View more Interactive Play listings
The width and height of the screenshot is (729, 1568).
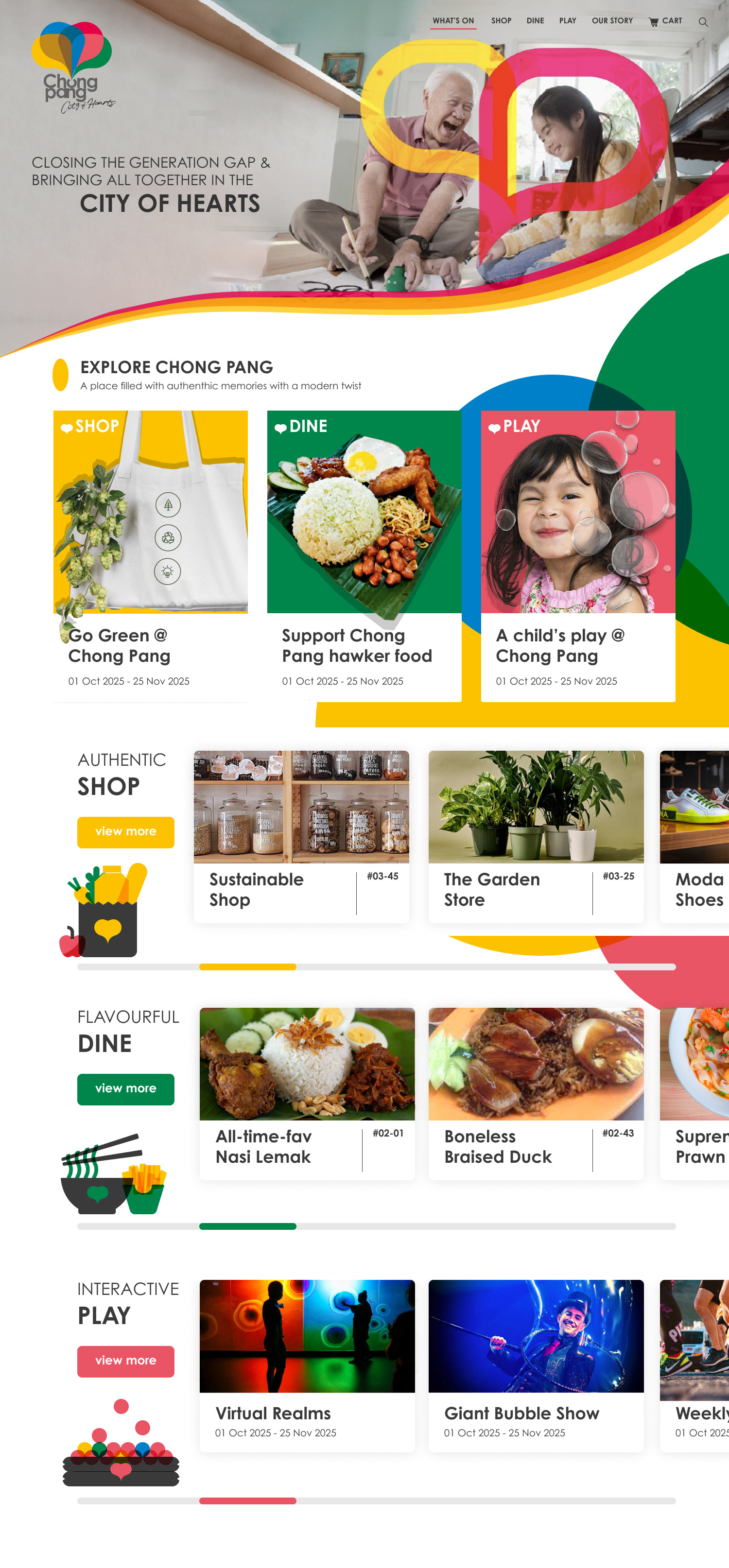point(125,1361)
